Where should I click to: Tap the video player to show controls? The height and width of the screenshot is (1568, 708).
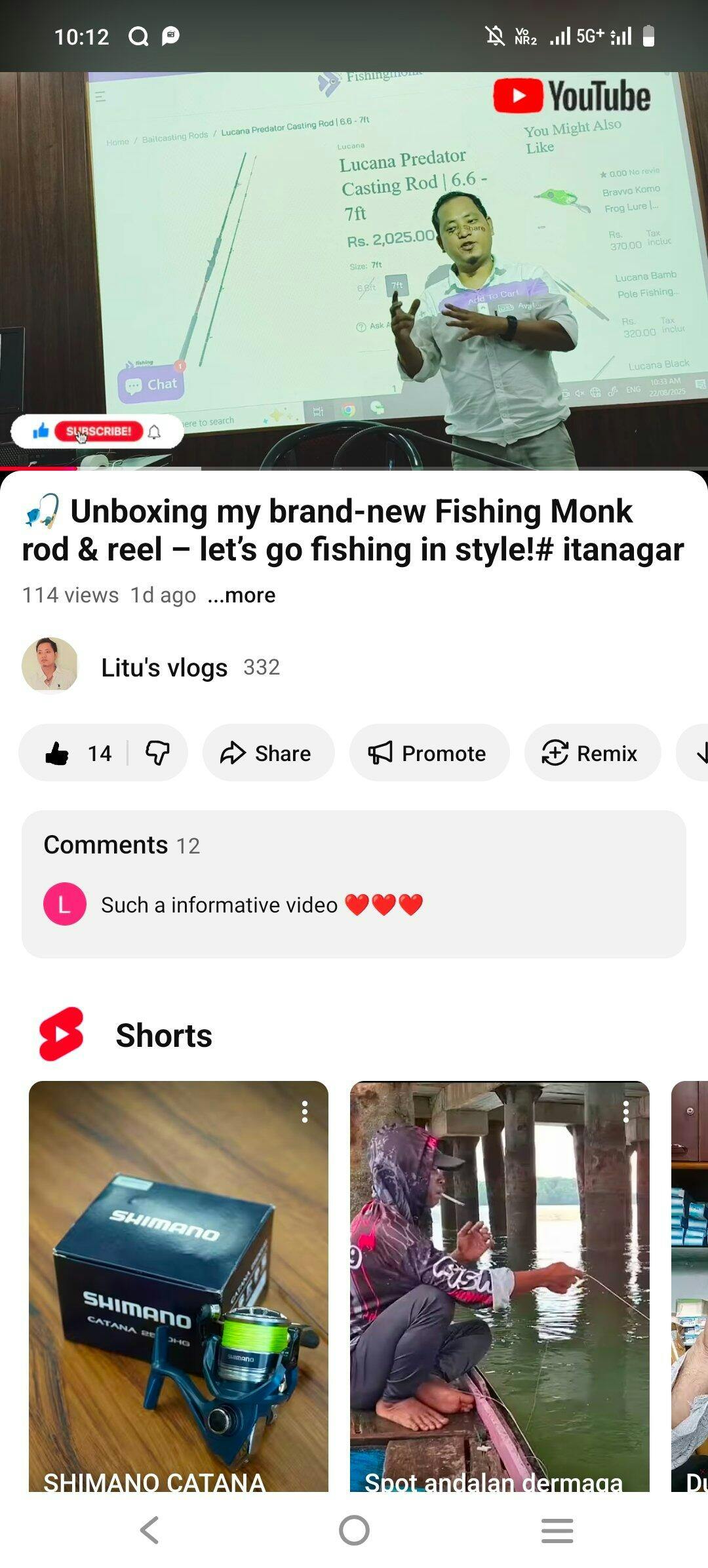tap(354, 270)
